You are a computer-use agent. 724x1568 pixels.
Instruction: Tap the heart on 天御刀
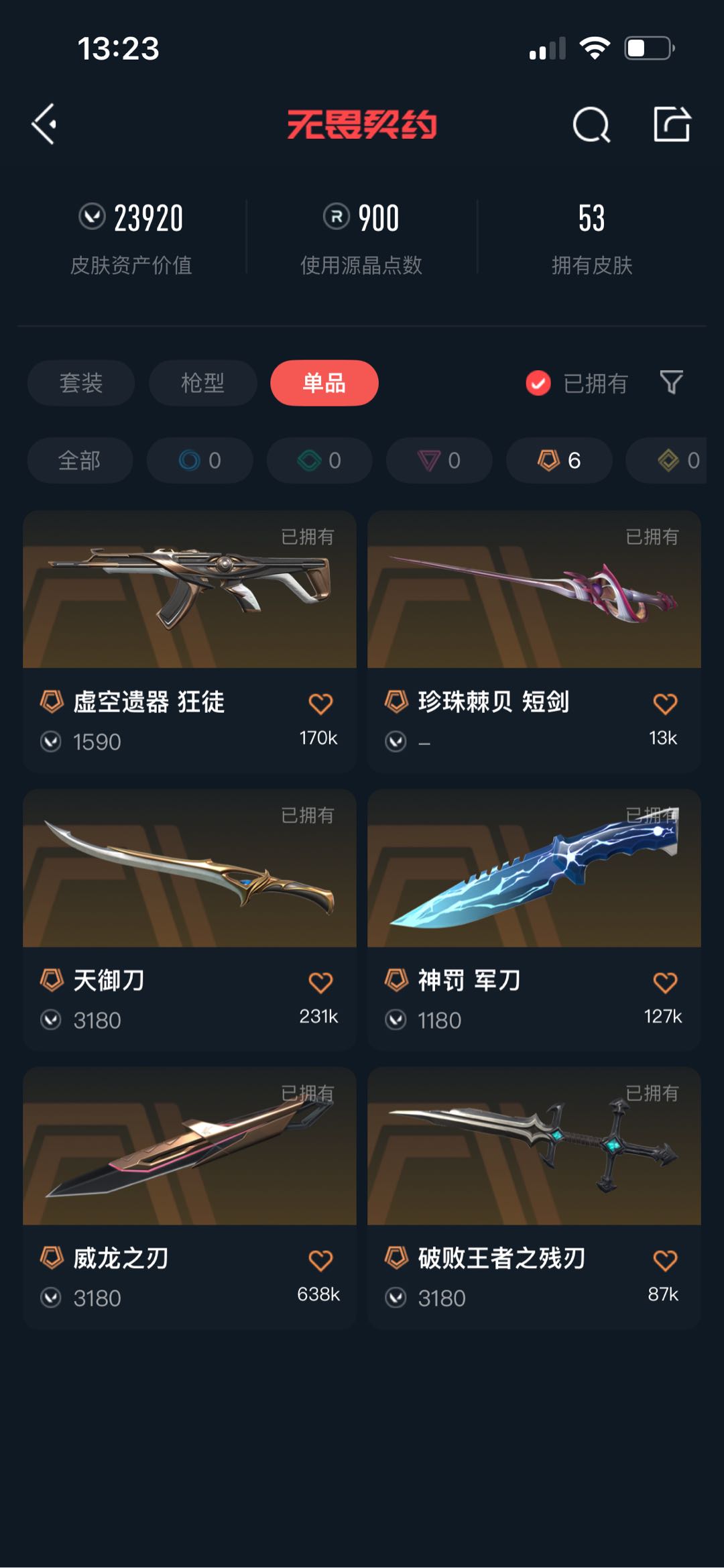click(x=320, y=983)
